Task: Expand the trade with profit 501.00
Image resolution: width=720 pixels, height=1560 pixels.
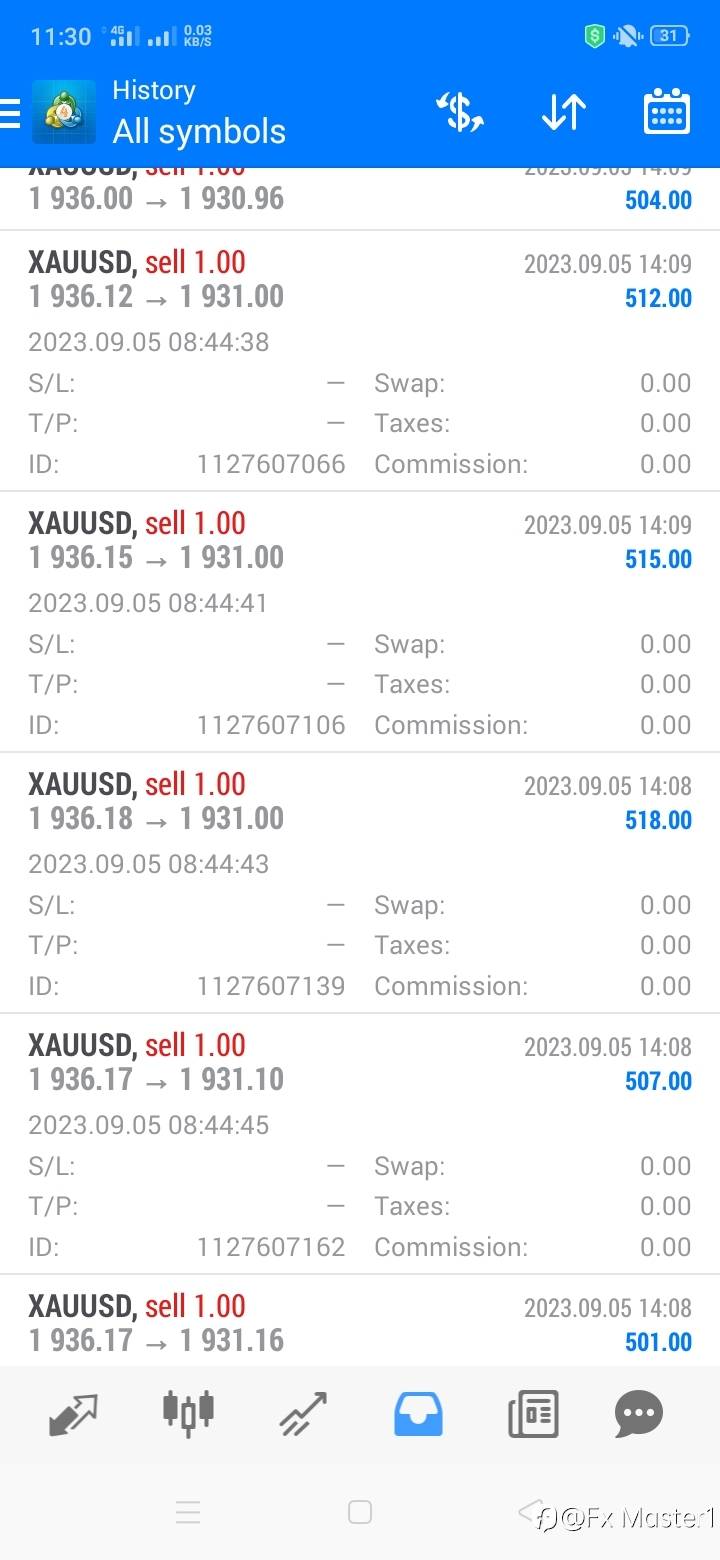Action: [x=360, y=1323]
